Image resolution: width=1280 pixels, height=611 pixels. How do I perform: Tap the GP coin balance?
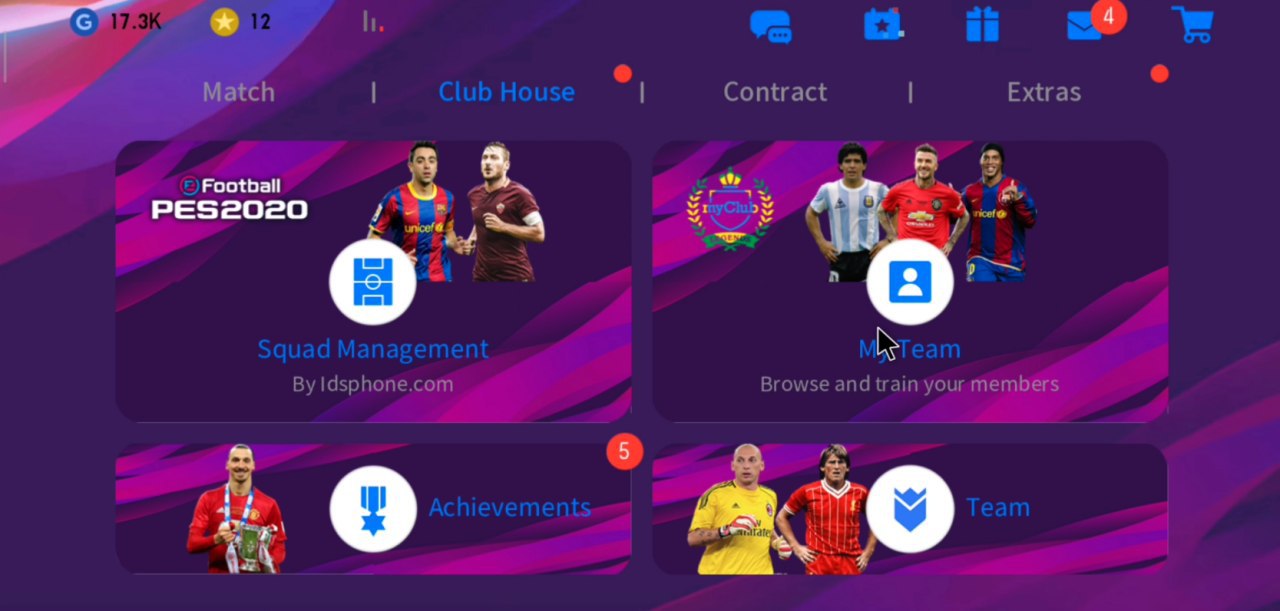pos(116,21)
